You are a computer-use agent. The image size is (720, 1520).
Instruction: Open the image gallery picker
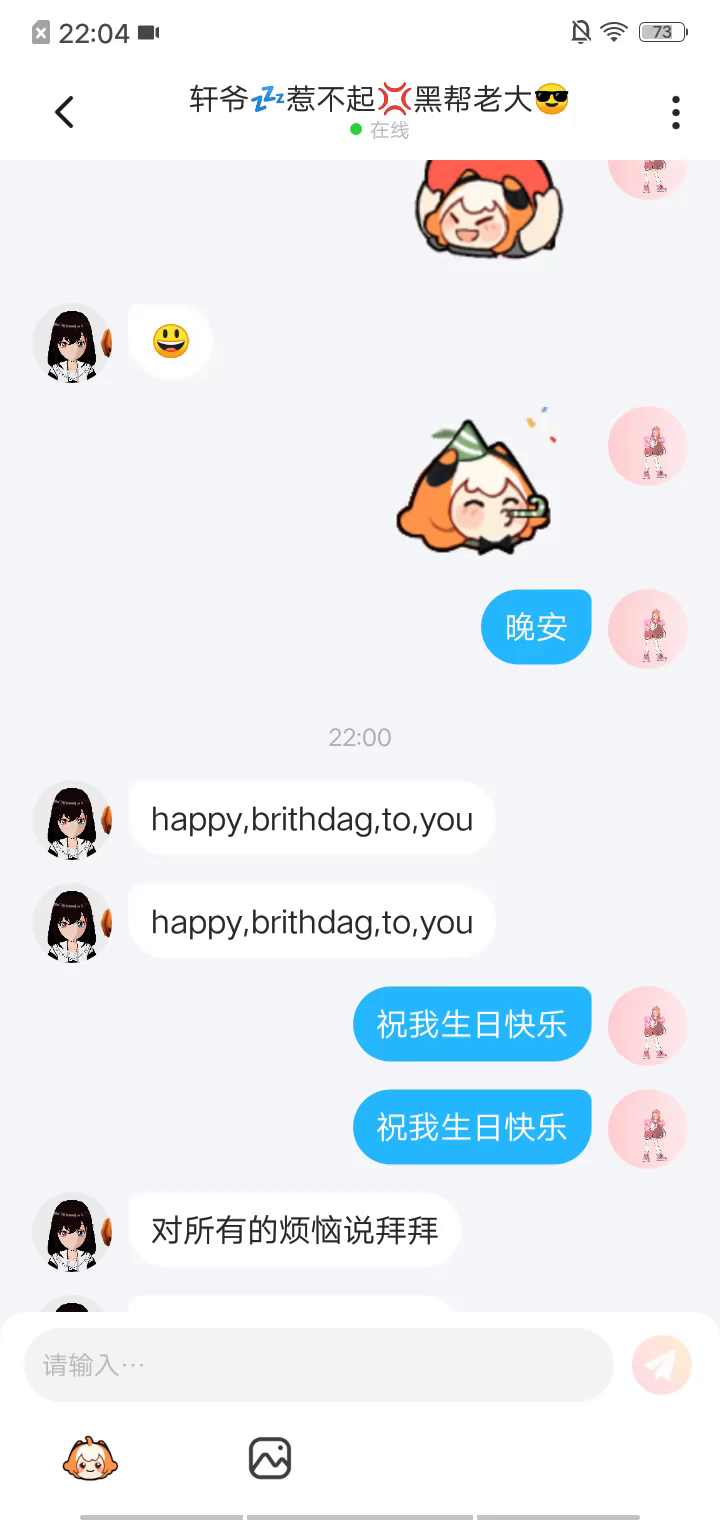(270, 1458)
